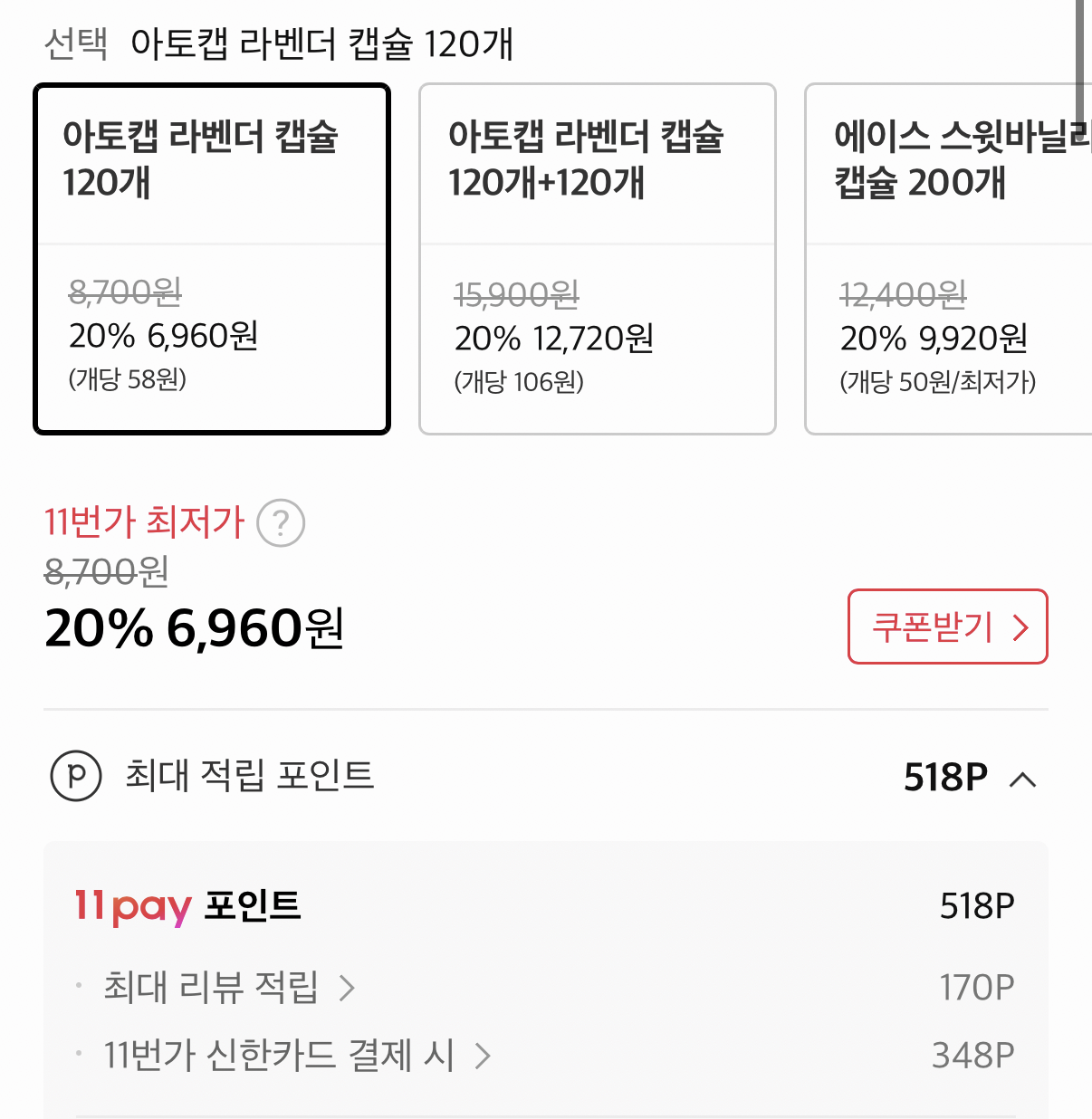The height and width of the screenshot is (1119, 1092).
Task: Open help icon next to 11번가 최저가
Action: pyautogui.click(x=281, y=523)
